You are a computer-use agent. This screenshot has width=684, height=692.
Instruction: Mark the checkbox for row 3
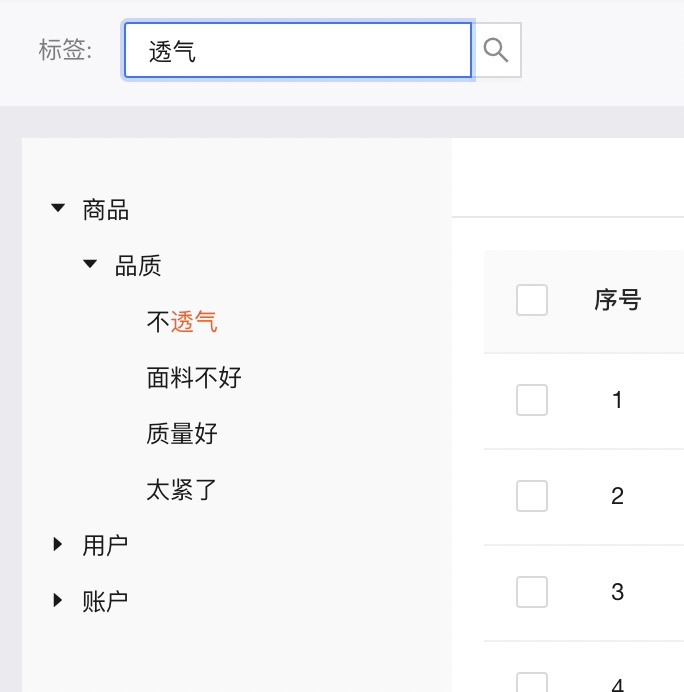[532, 592]
